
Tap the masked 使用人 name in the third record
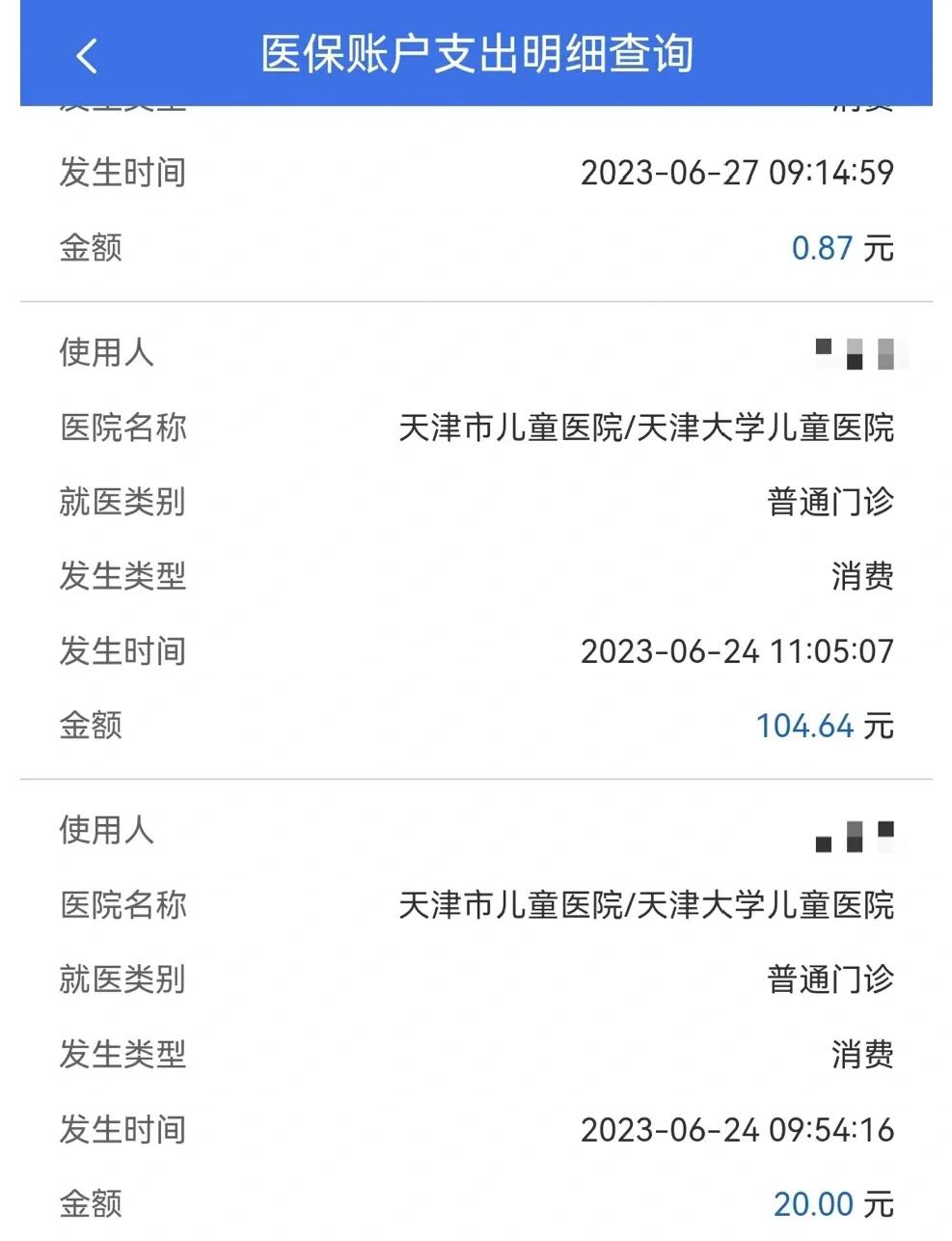(857, 838)
